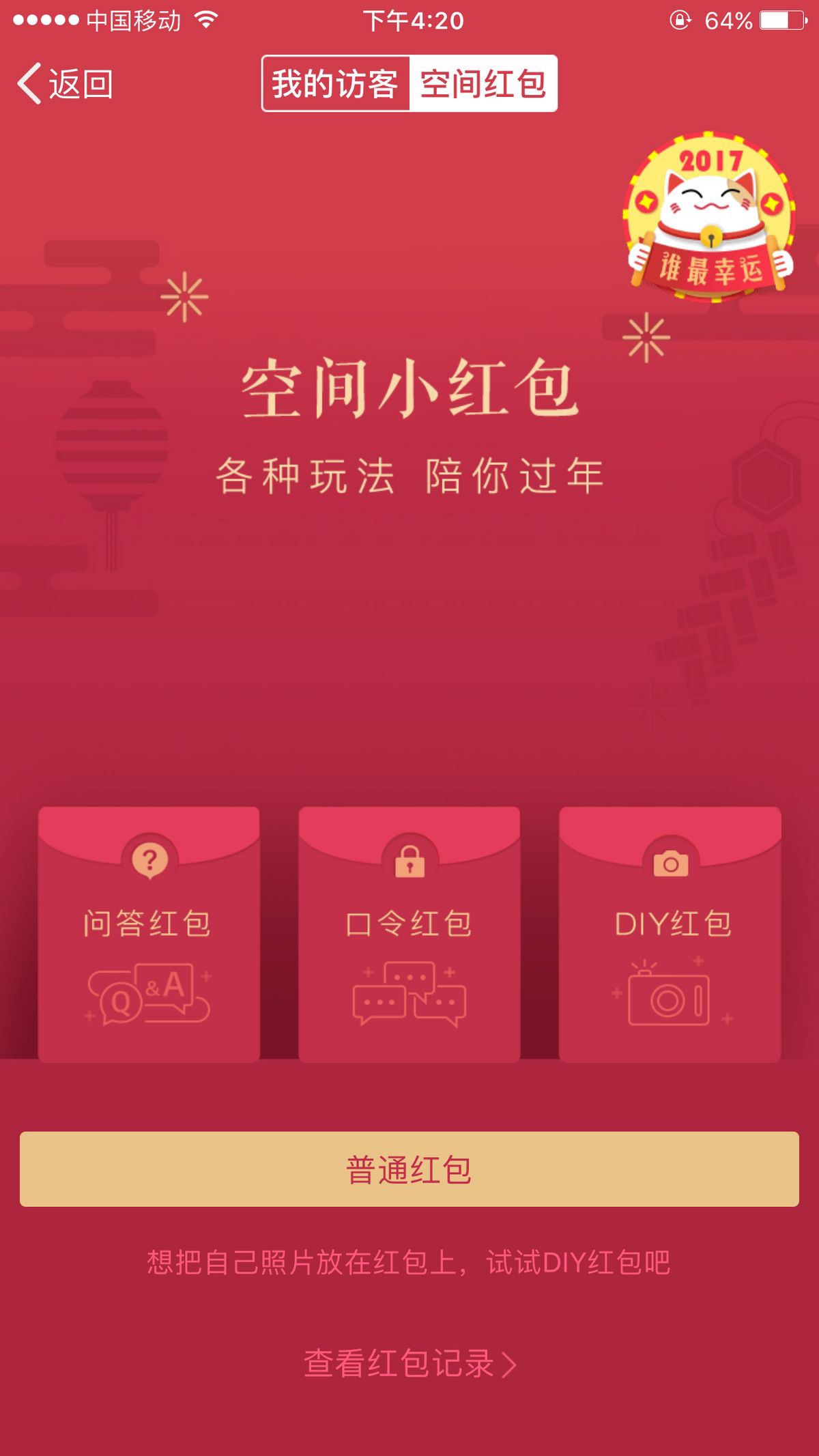Open the DIY红包 card
This screenshot has width=819, height=1456.
pyautogui.click(x=670, y=934)
